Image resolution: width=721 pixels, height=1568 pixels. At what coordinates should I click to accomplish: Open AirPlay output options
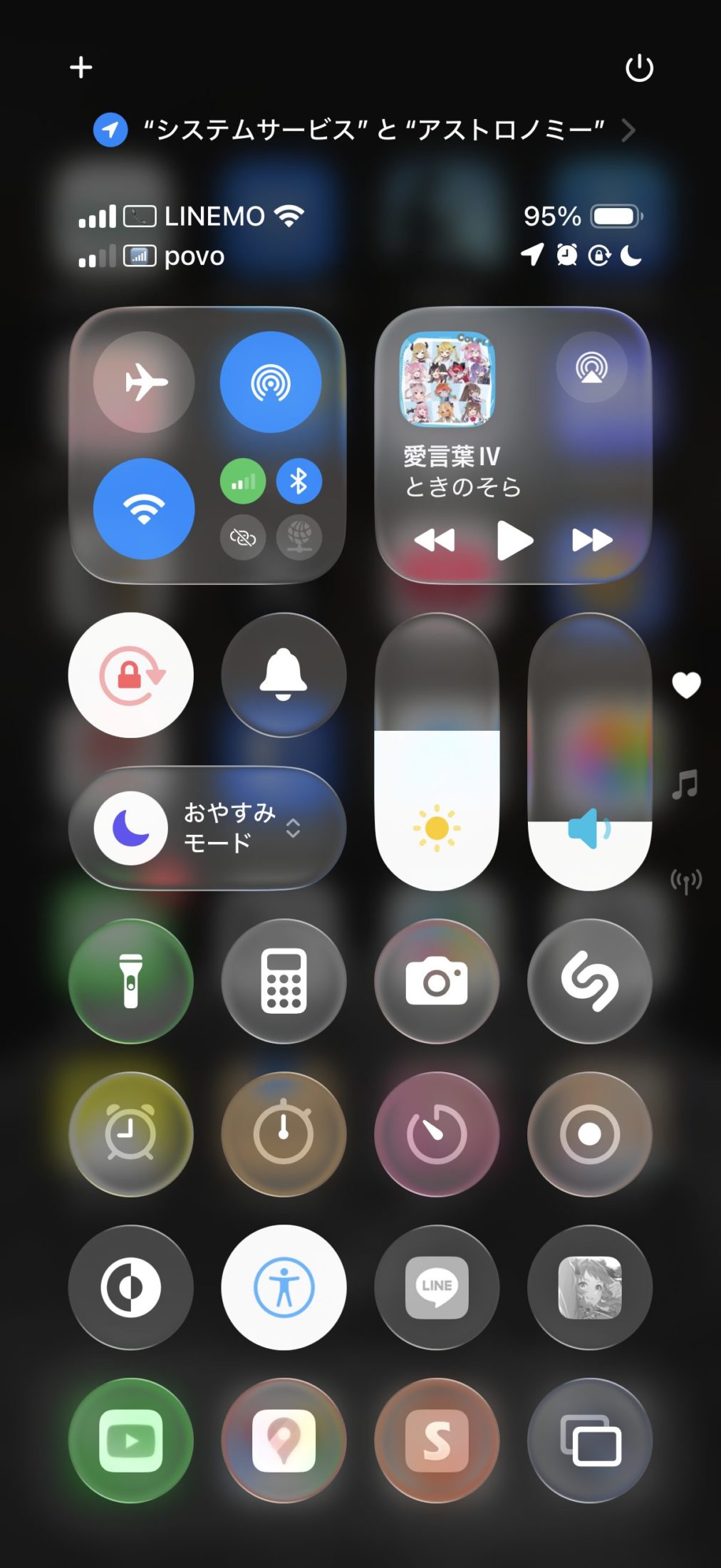(x=591, y=368)
